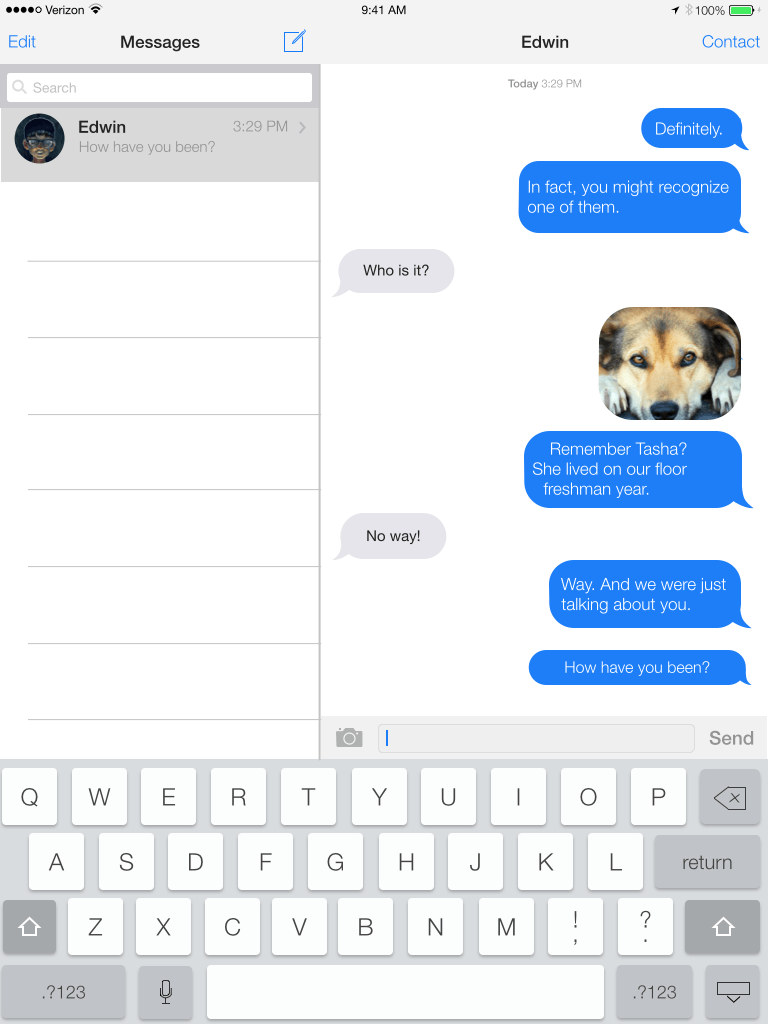Image resolution: width=768 pixels, height=1024 pixels.
Task: Start dictation with the microphone key
Action: (x=166, y=991)
